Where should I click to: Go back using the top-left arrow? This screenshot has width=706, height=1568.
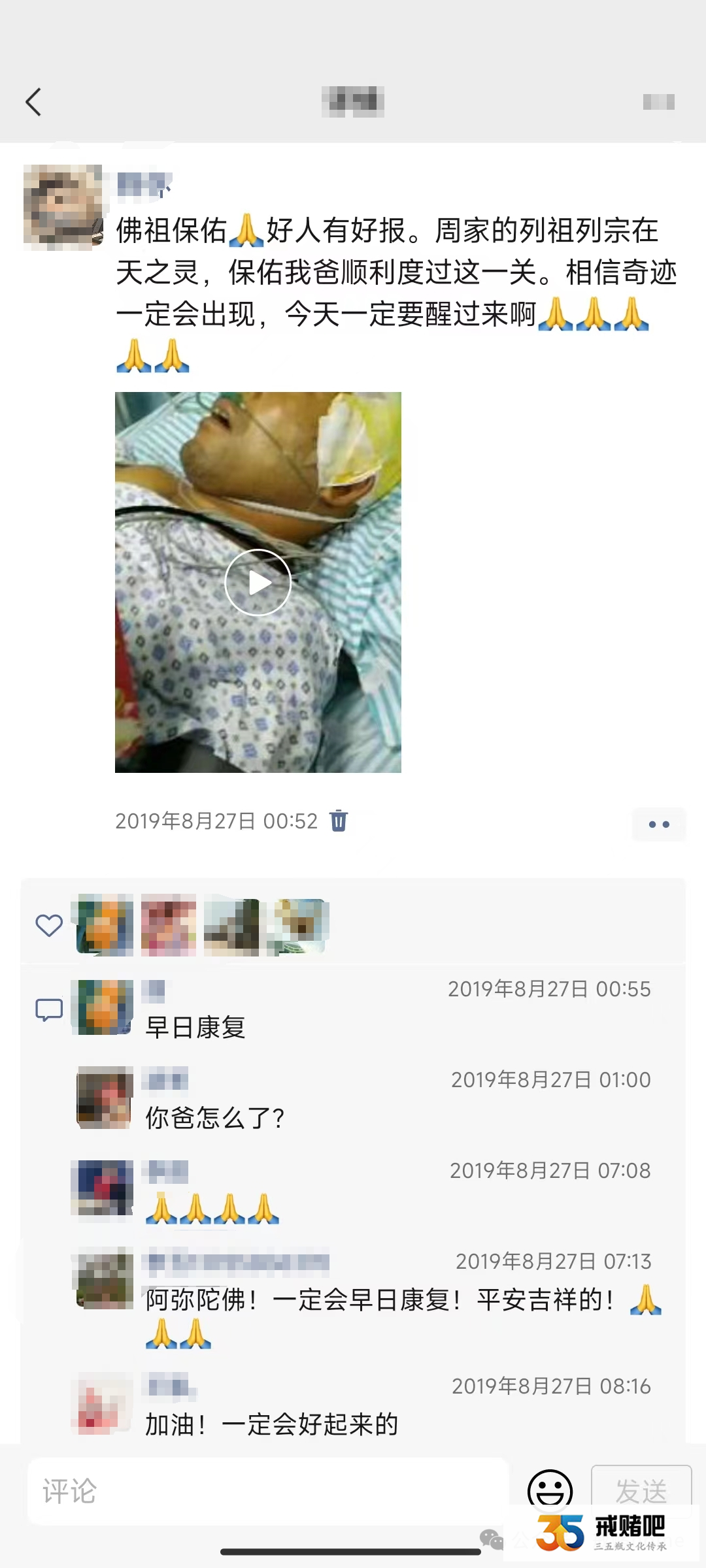point(33,102)
